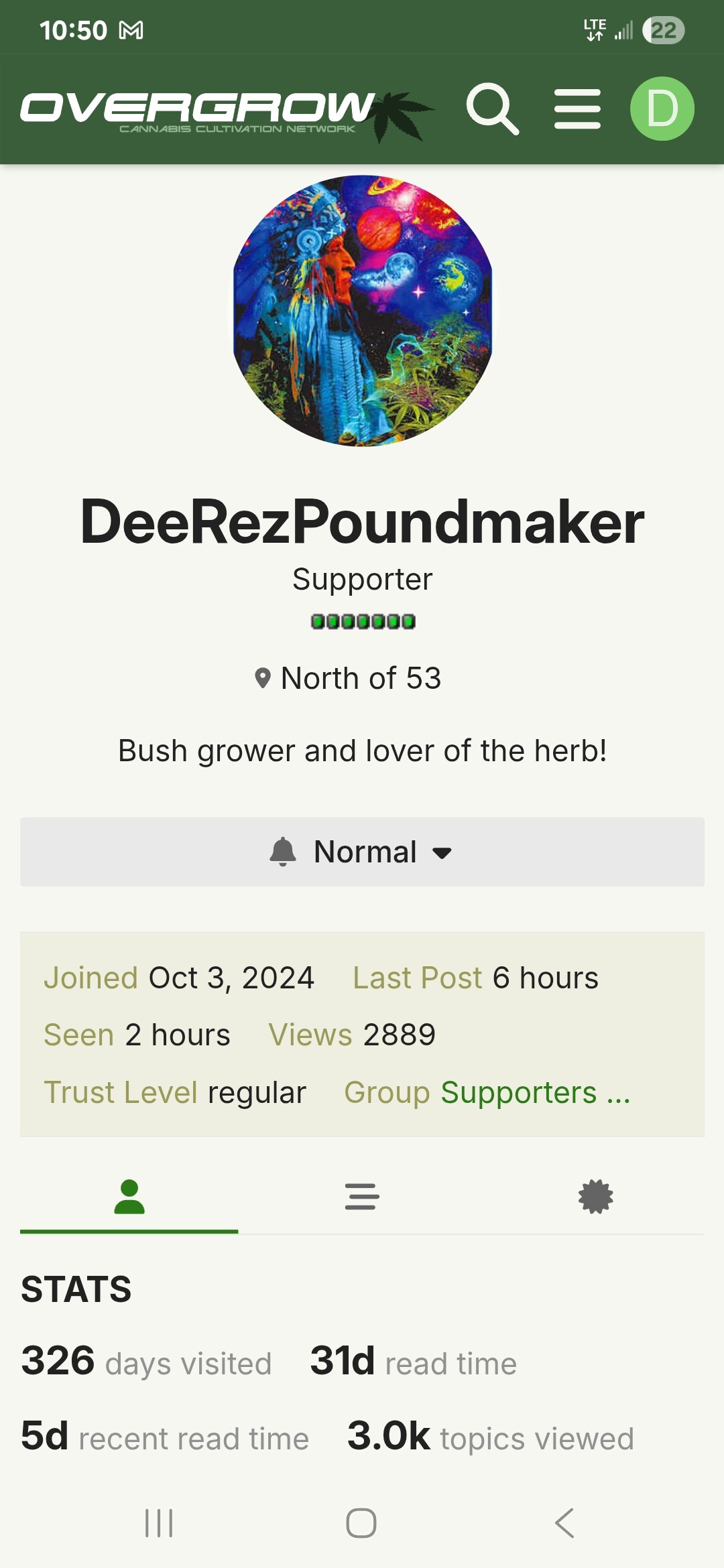View DeeRezPoundmaker's profile picture
The height and width of the screenshot is (1568, 724).
(363, 310)
